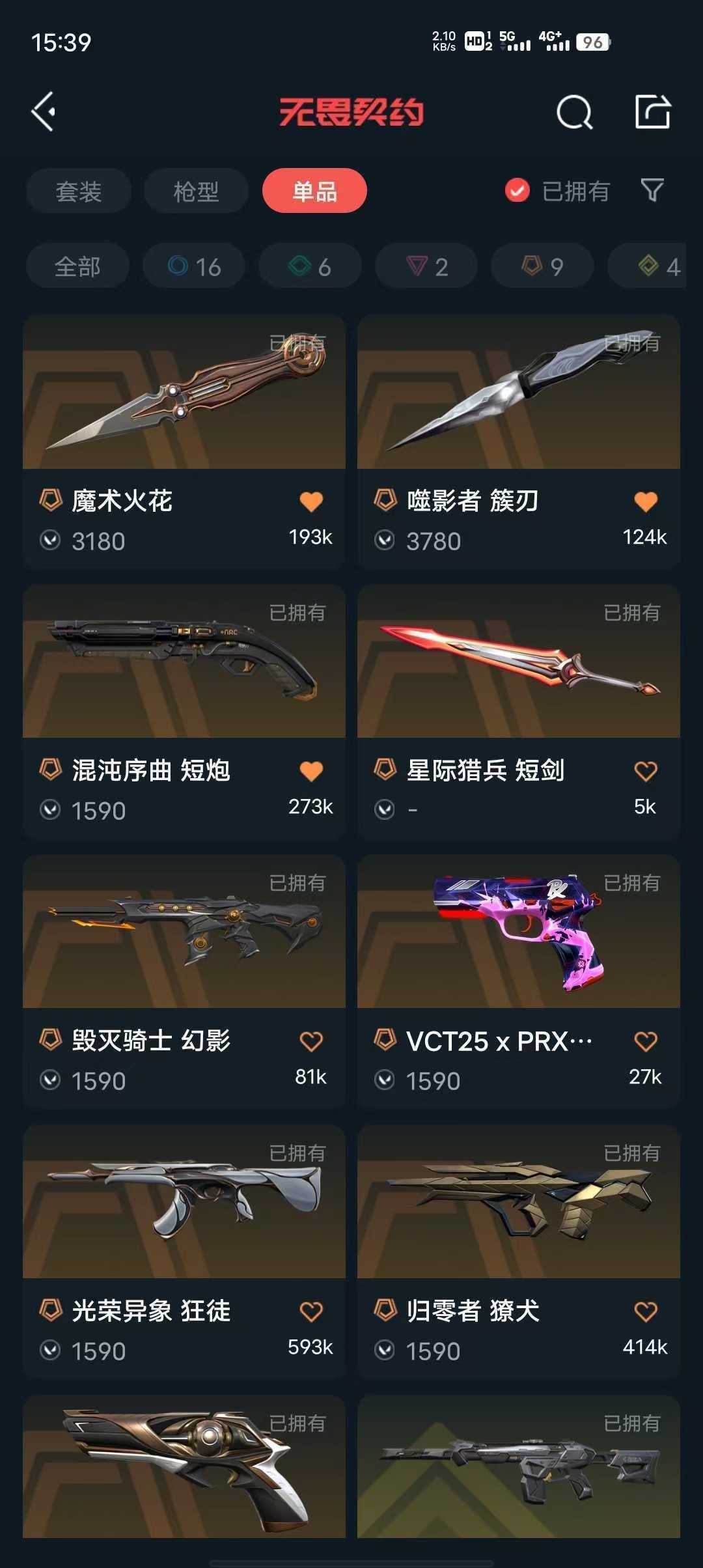Open the search magnifier icon

tap(574, 113)
